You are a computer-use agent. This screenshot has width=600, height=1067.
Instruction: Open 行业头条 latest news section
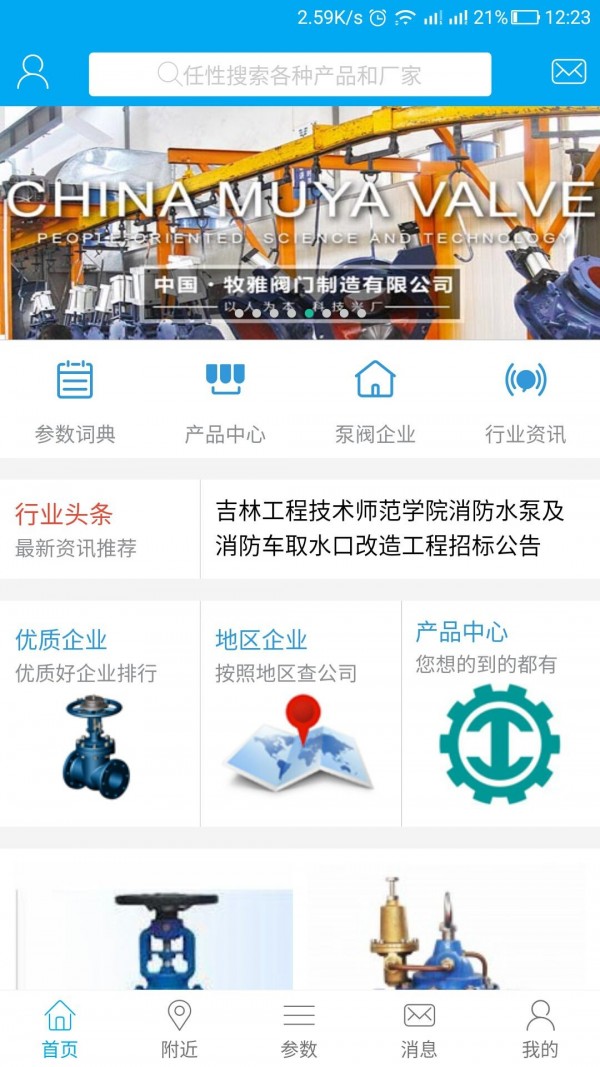click(98, 528)
